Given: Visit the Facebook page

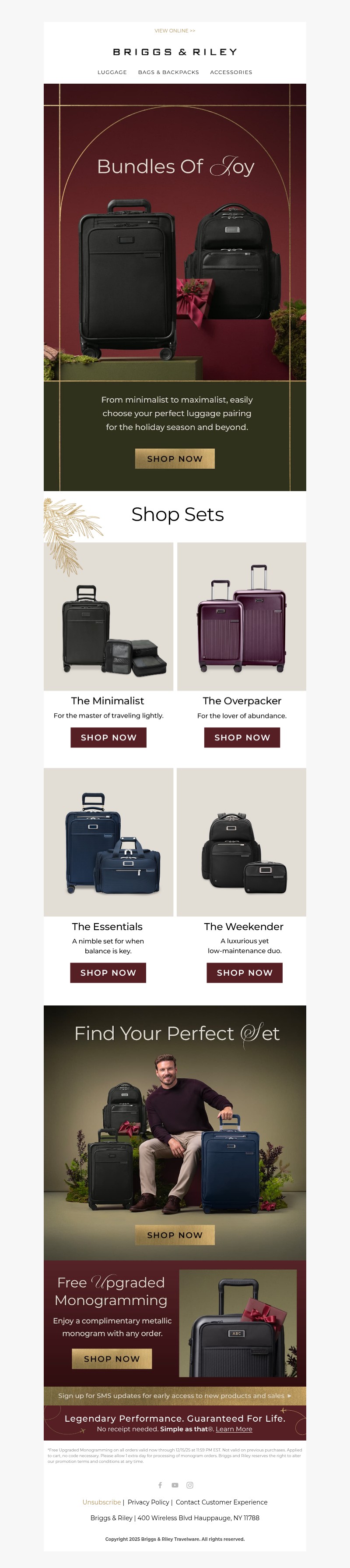Looking at the screenshot, I should click(160, 1485).
